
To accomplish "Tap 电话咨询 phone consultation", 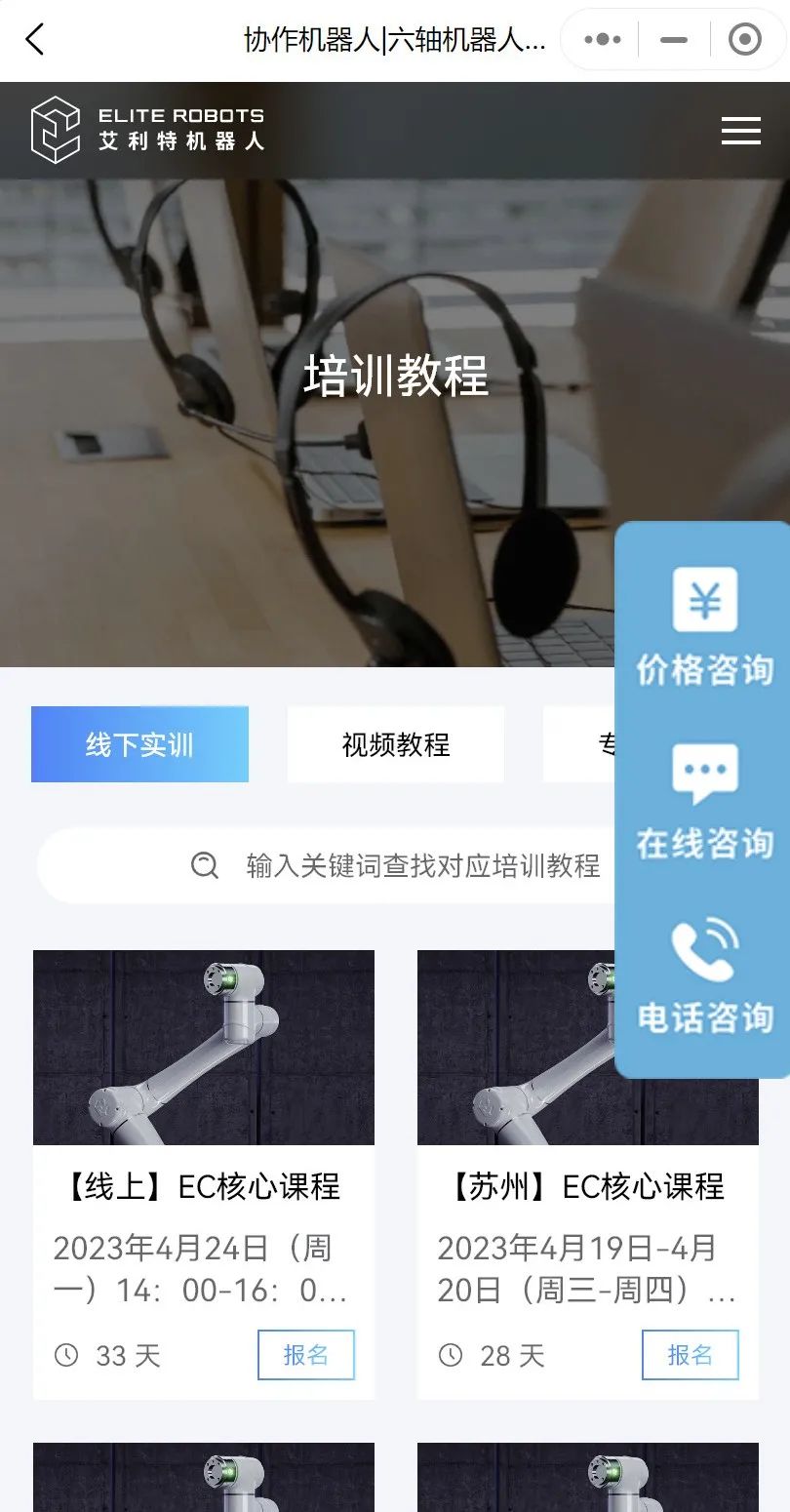I will 704,975.
